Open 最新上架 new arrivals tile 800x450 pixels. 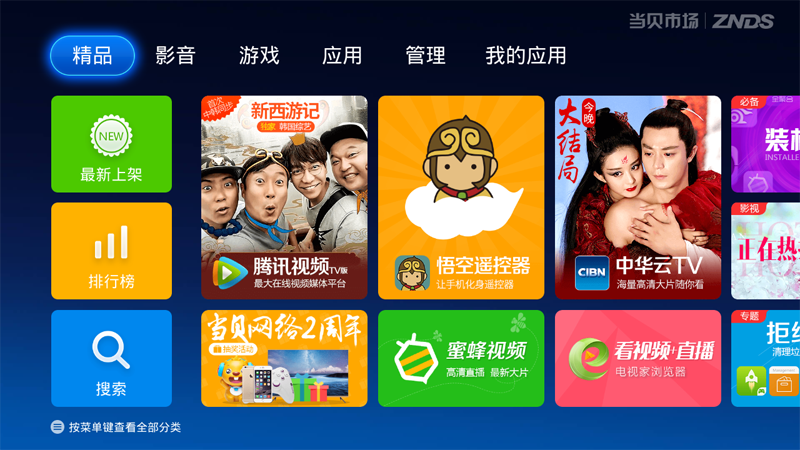click(x=111, y=144)
